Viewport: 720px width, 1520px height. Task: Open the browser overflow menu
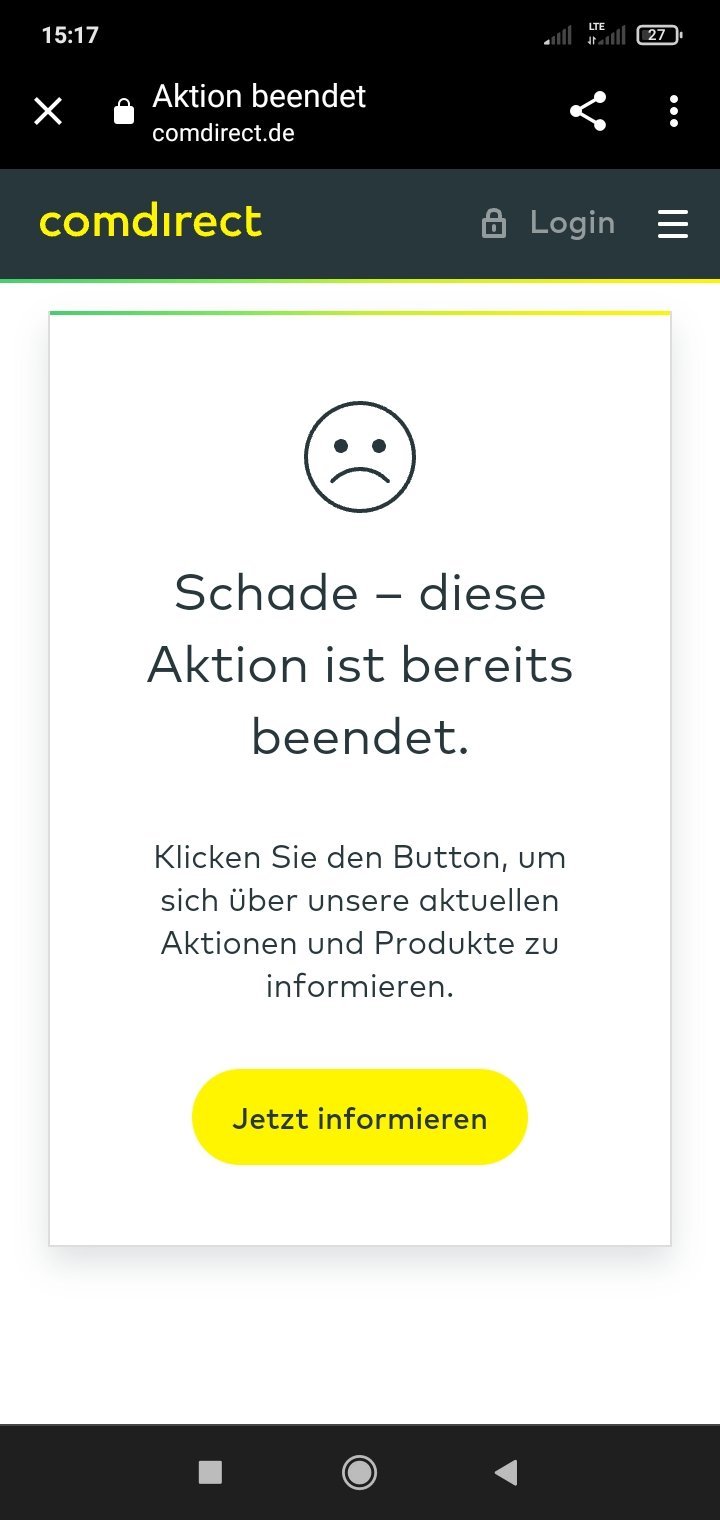pyautogui.click(x=674, y=111)
